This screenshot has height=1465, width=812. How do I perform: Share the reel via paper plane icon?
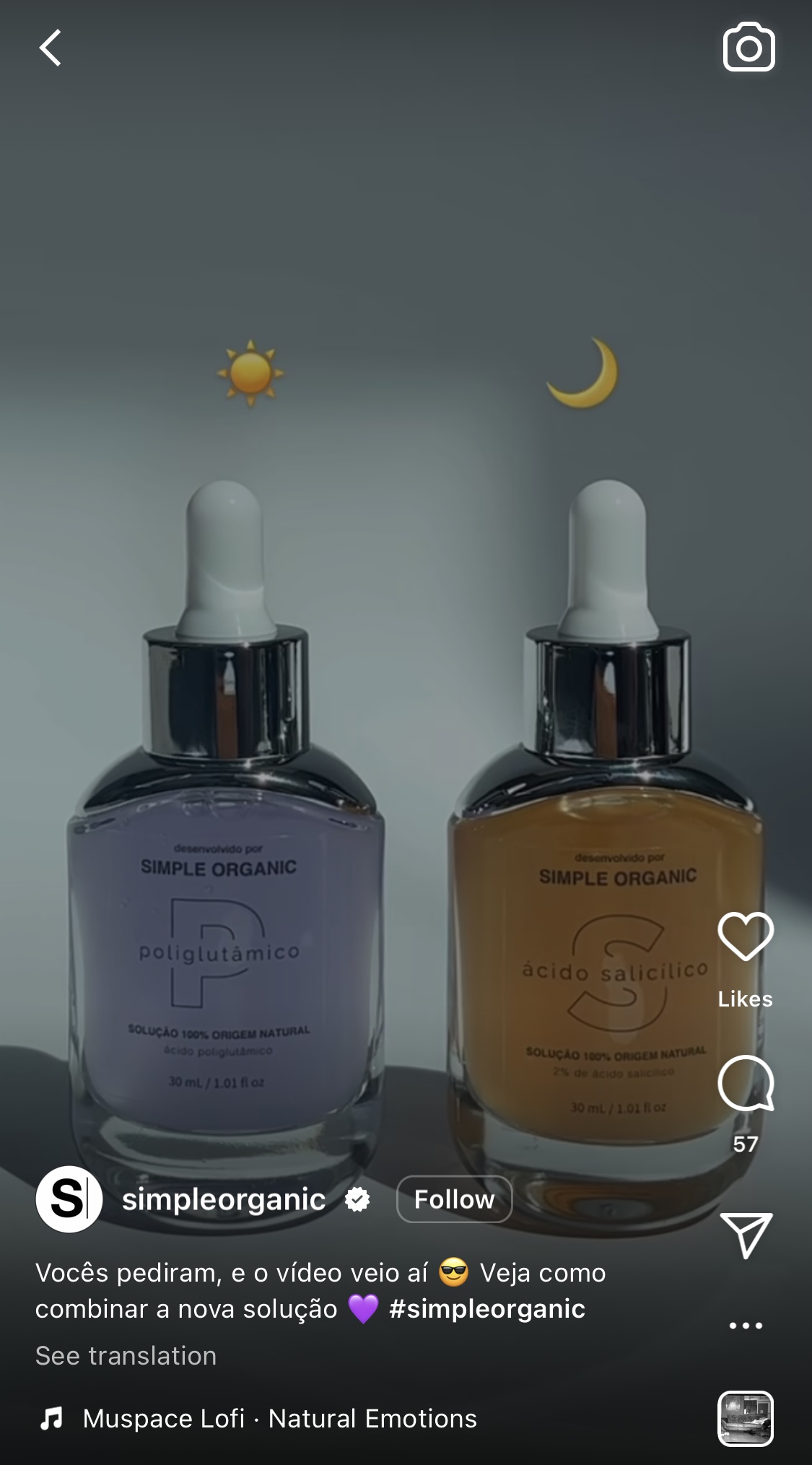745,1235
